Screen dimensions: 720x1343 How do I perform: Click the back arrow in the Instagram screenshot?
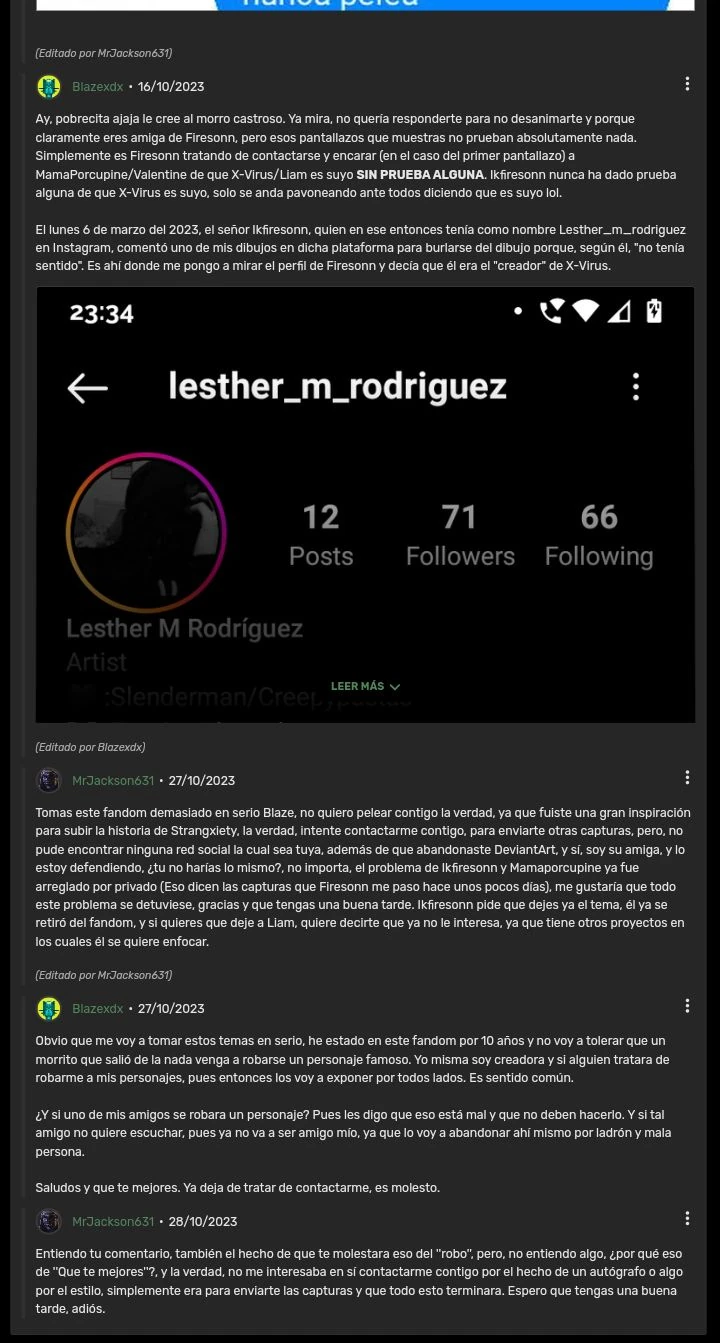click(86, 388)
